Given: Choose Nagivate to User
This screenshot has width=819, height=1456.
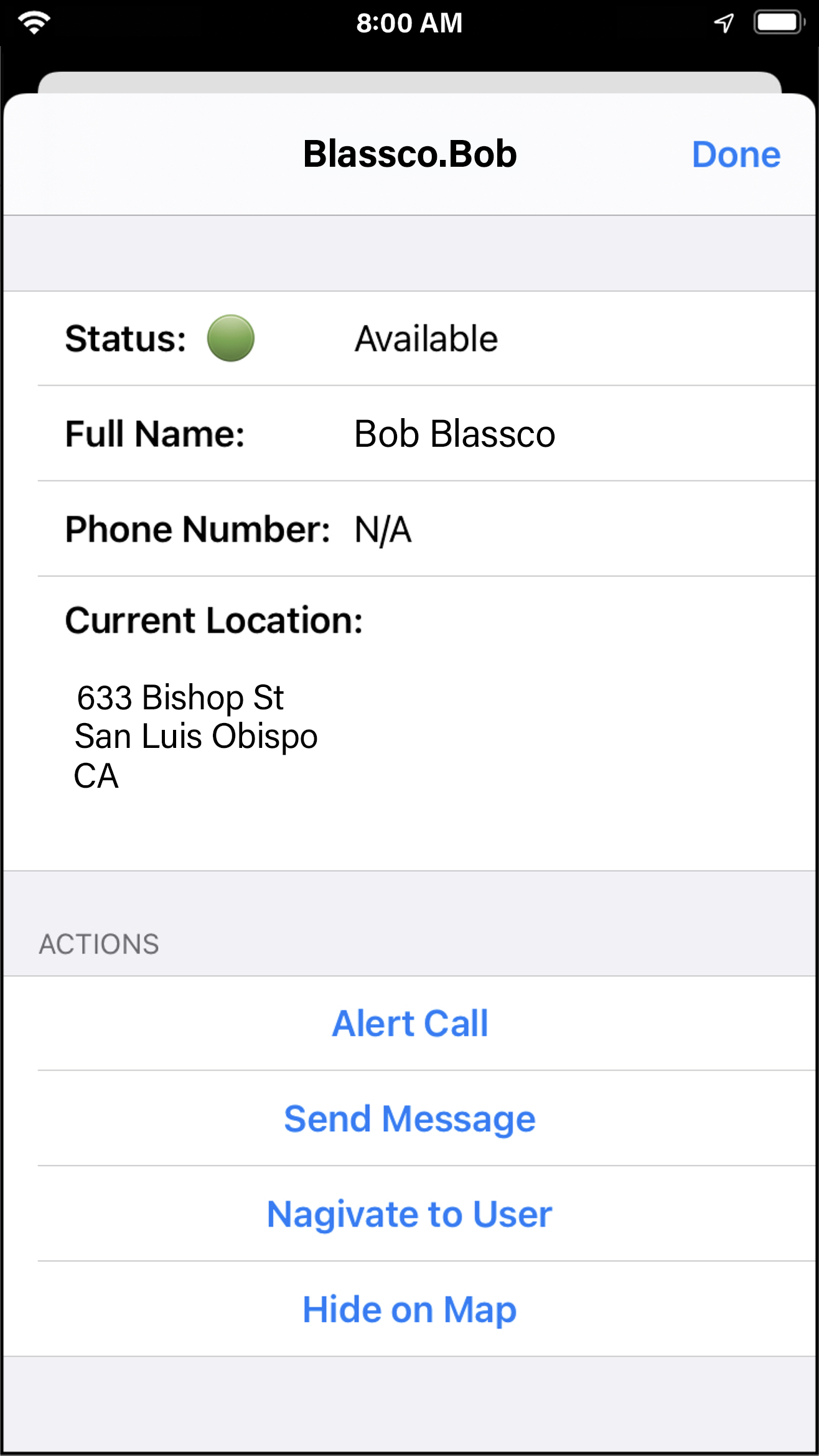Looking at the screenshot, I should 409,1214.
